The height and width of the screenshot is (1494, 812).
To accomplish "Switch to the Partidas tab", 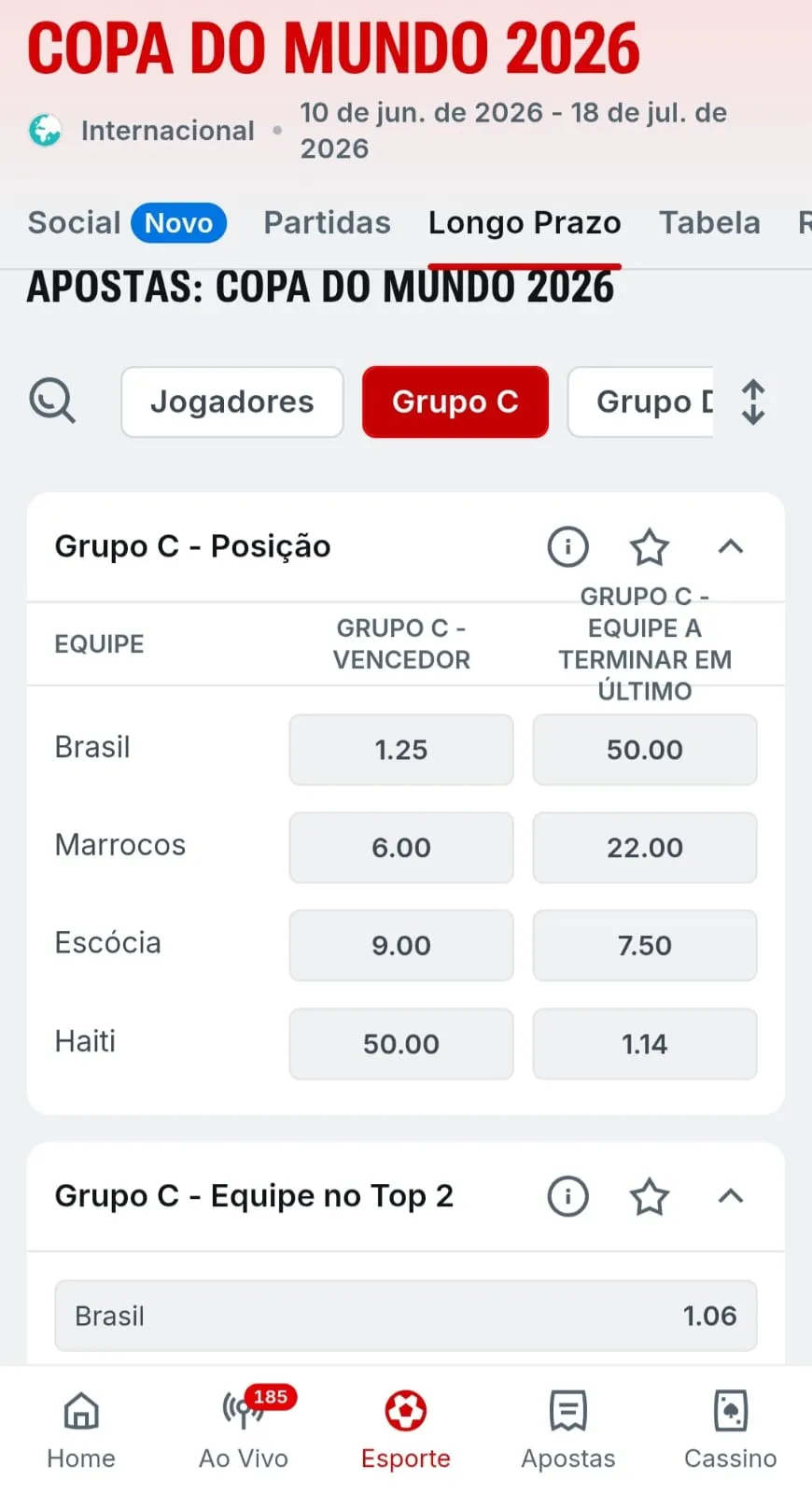I will point(327,222).
